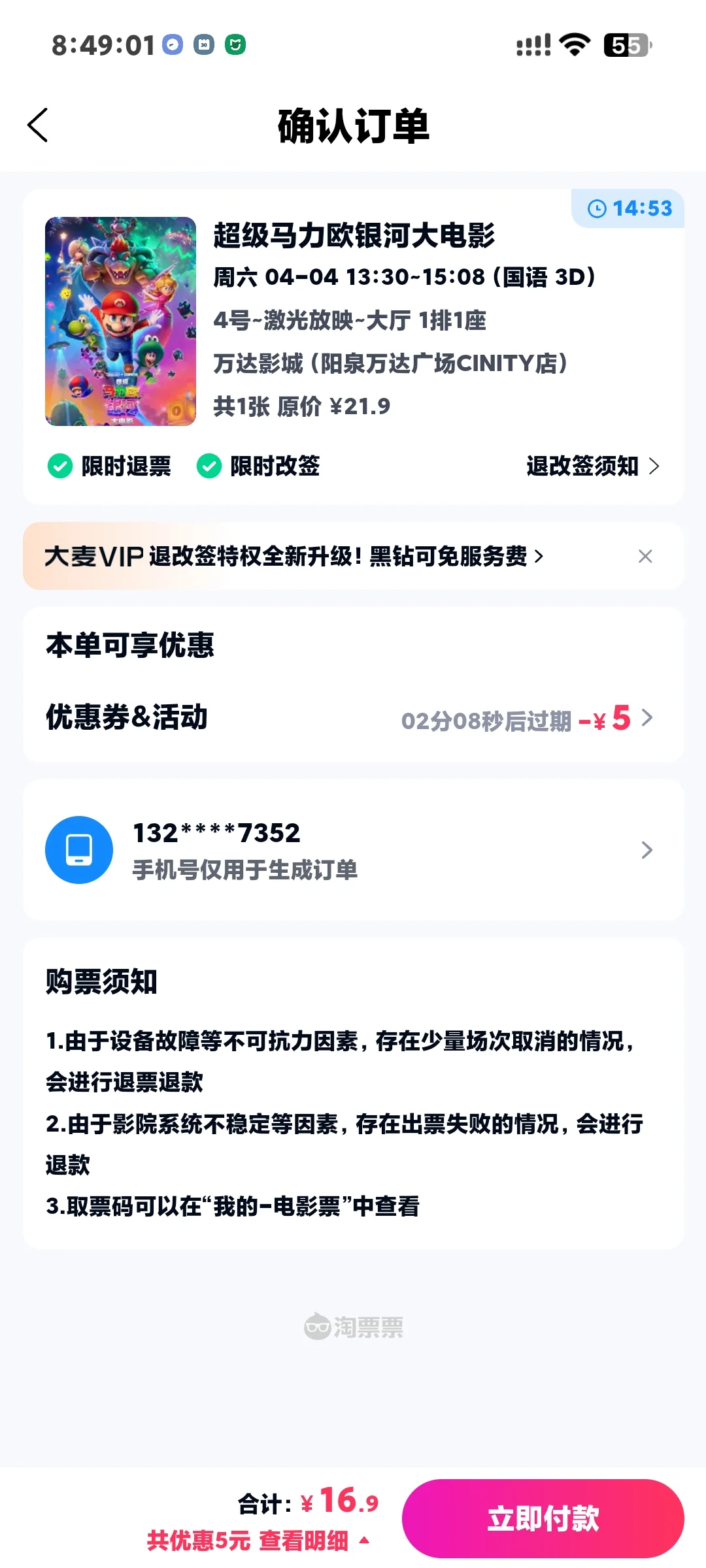Image resolution: width=706 pixels, height=1568 pixels.
Task: Expand 查看明细 discount details
Action: 312,1541
